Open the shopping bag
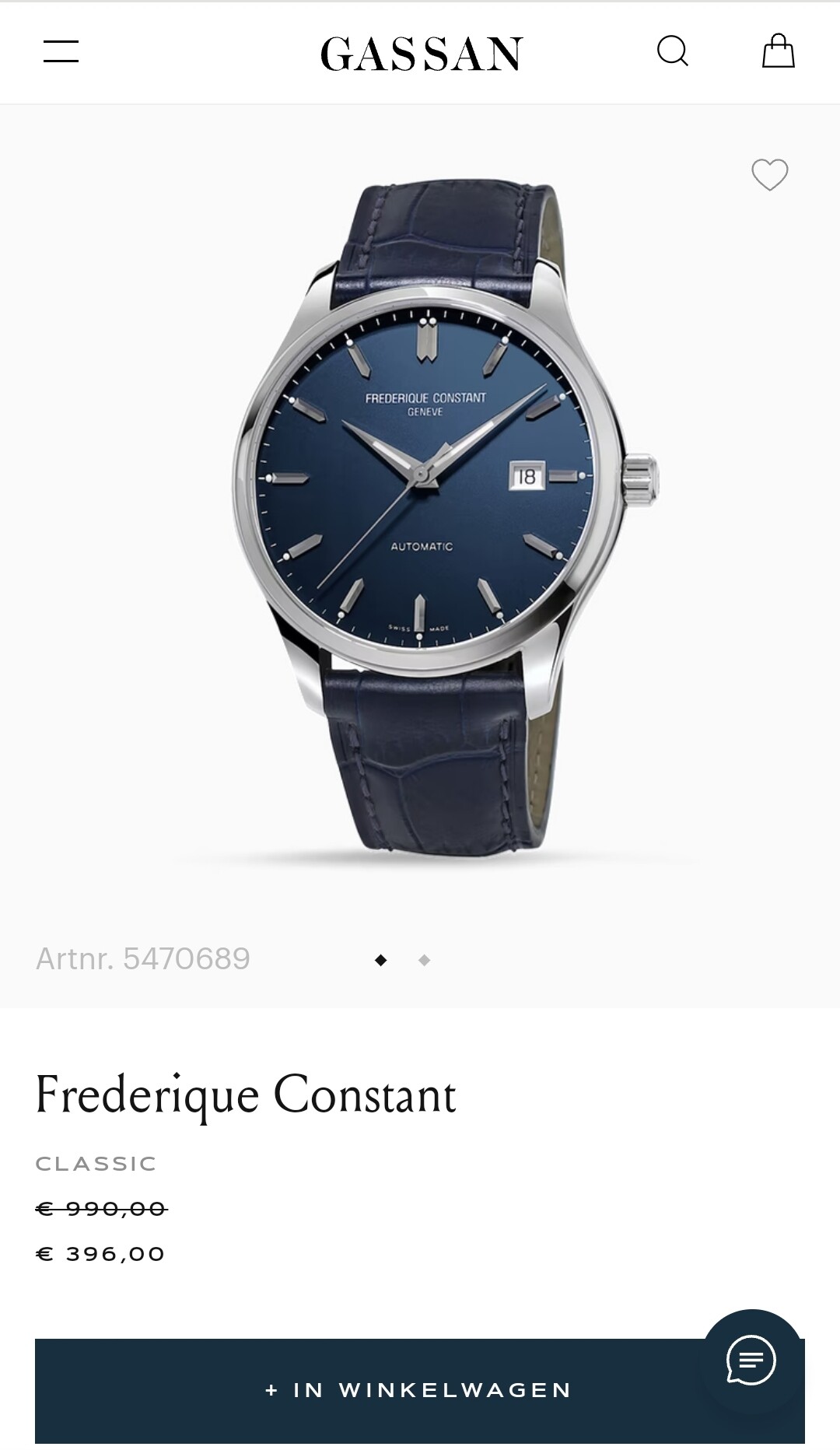This screenshot has height=1450, width=840. point(778,51)
